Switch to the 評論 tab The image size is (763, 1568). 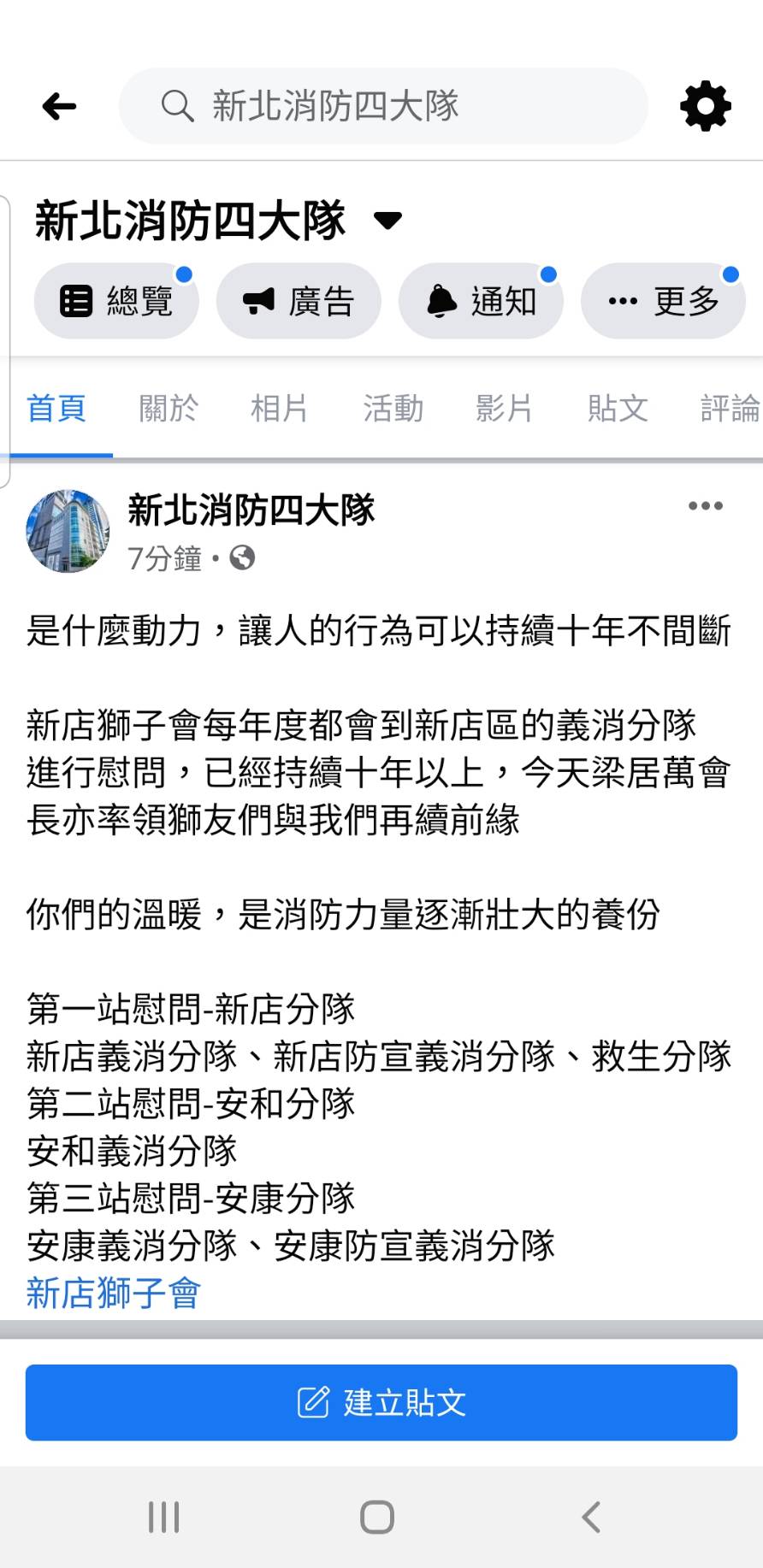(x=729, y=409)
